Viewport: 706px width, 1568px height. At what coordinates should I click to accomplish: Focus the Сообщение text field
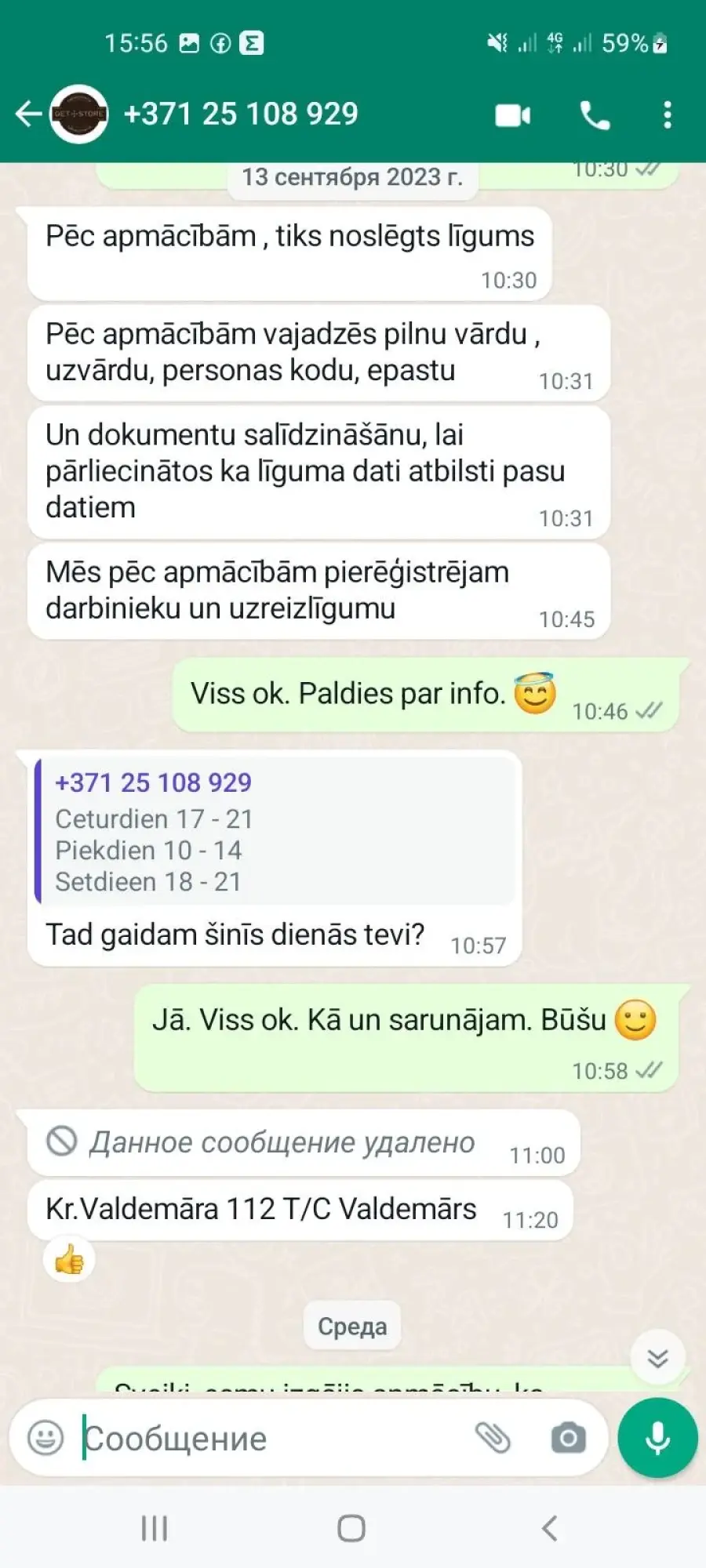275,1439
